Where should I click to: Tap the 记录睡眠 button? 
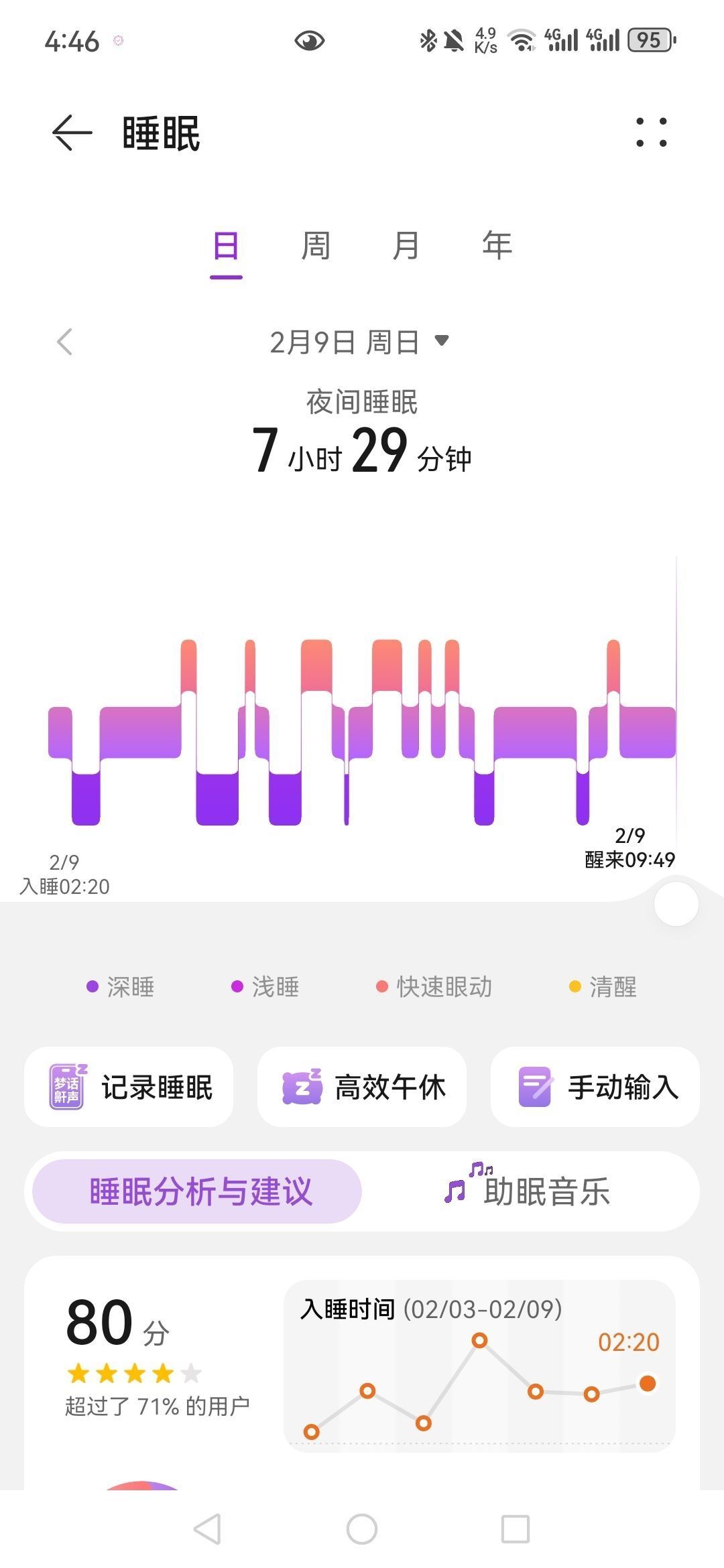129,1087
